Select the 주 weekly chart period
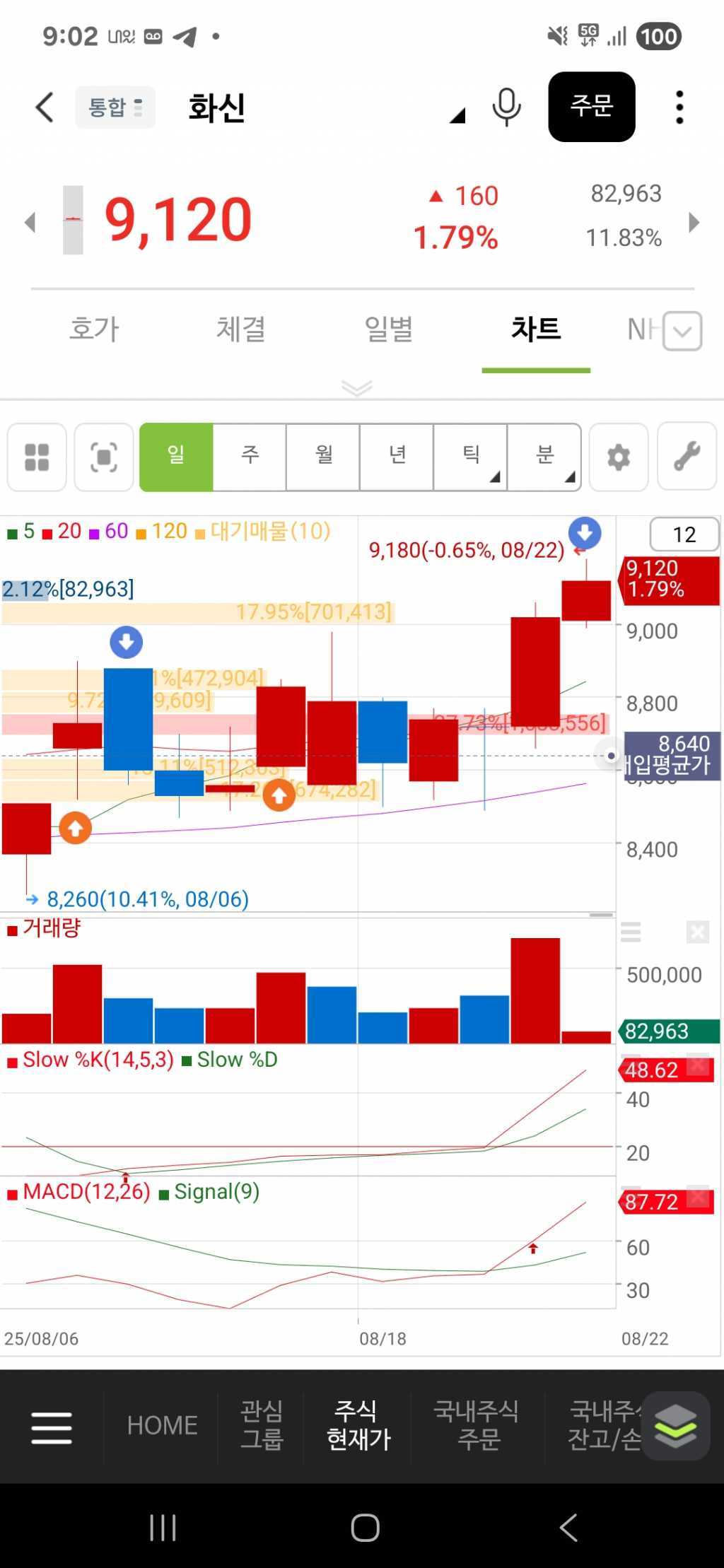The width and height of the screenshot is (724, 1568). pos(250,456)
